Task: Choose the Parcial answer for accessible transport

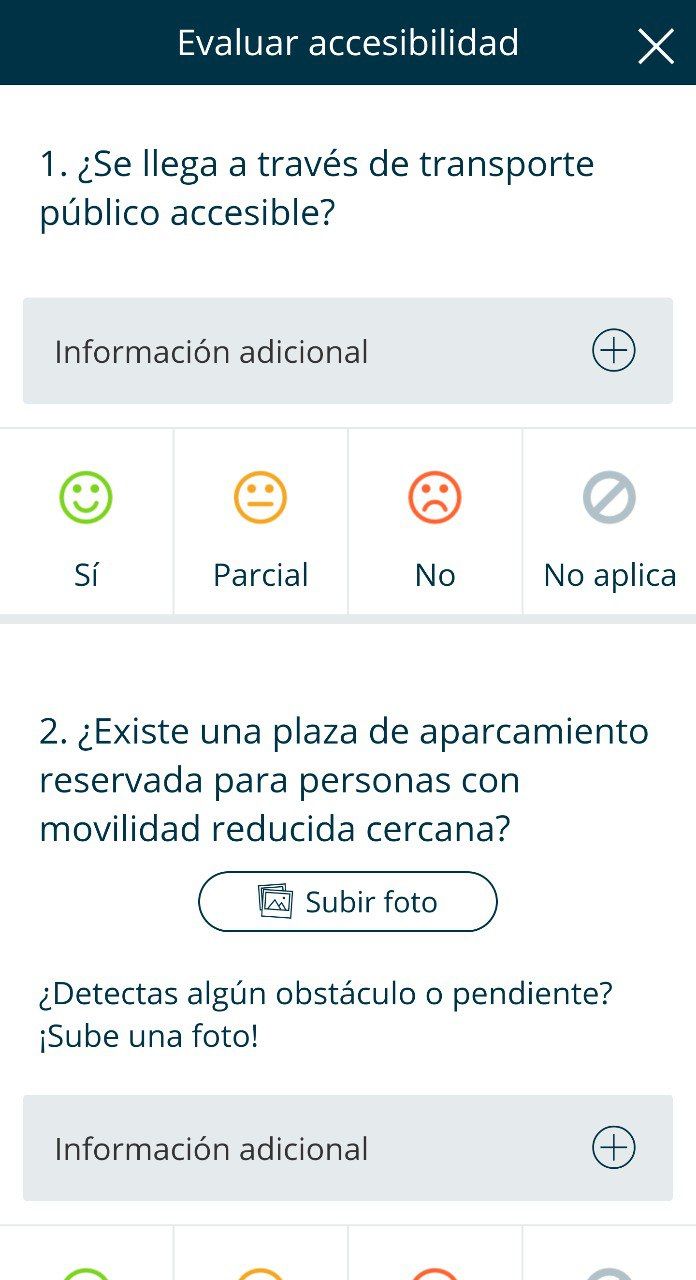Action: click(x=260, y=522)
